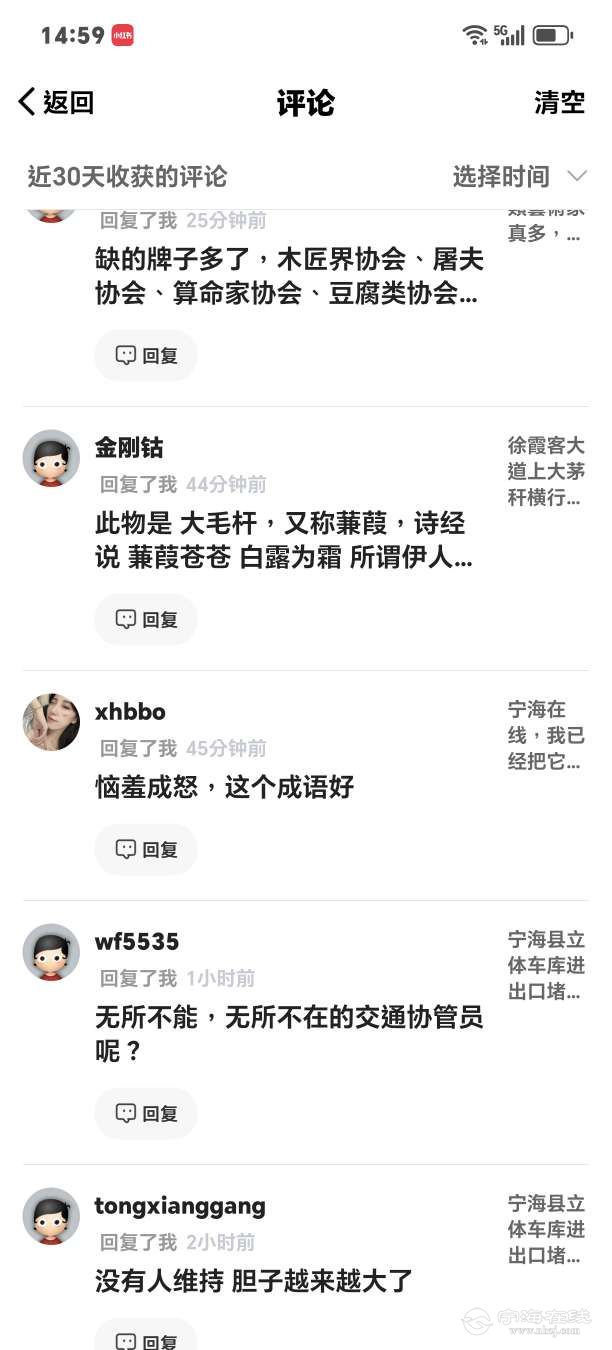
Task: Open the 宁海在线,我已经把它 post preview
Action: [x=545, y=735]
